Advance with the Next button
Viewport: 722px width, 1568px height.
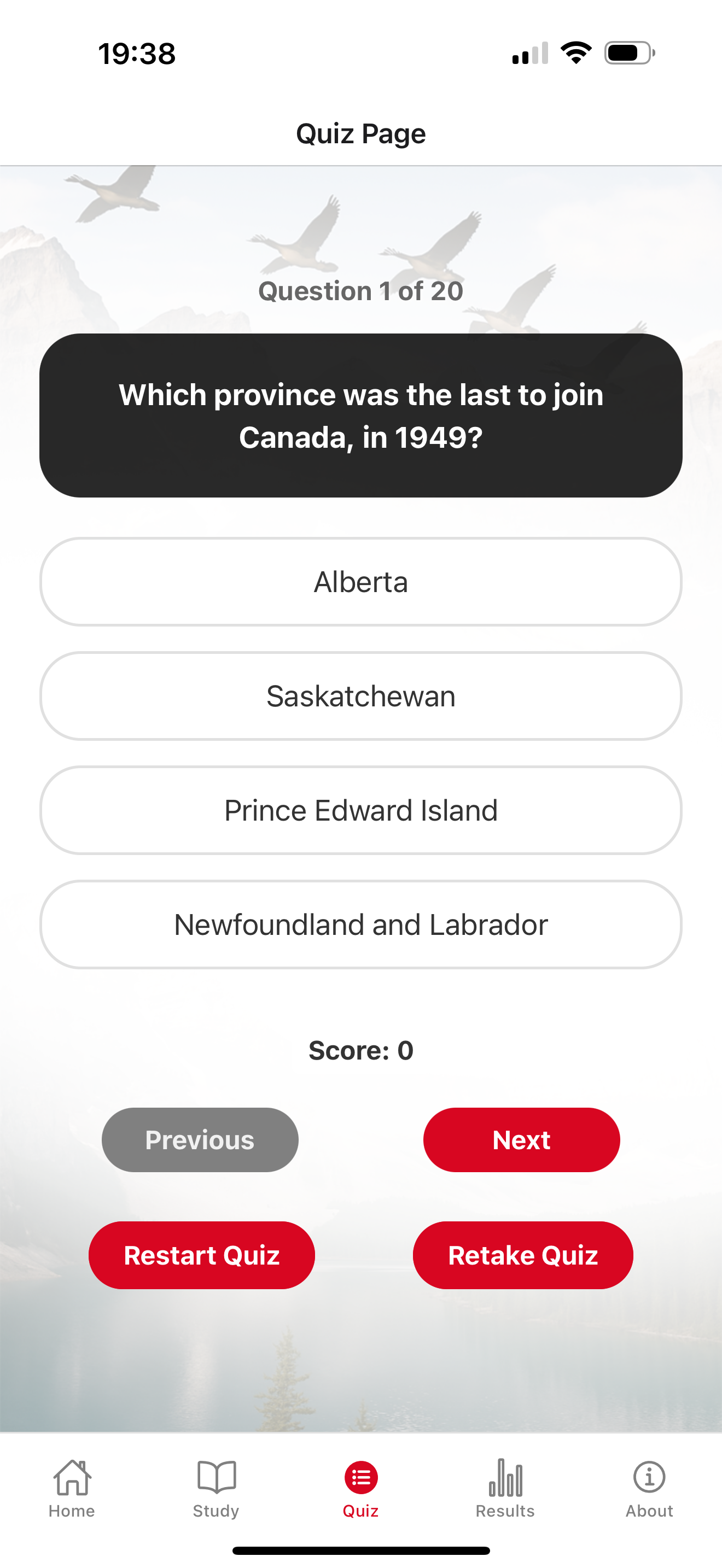tap(521, 1139)
